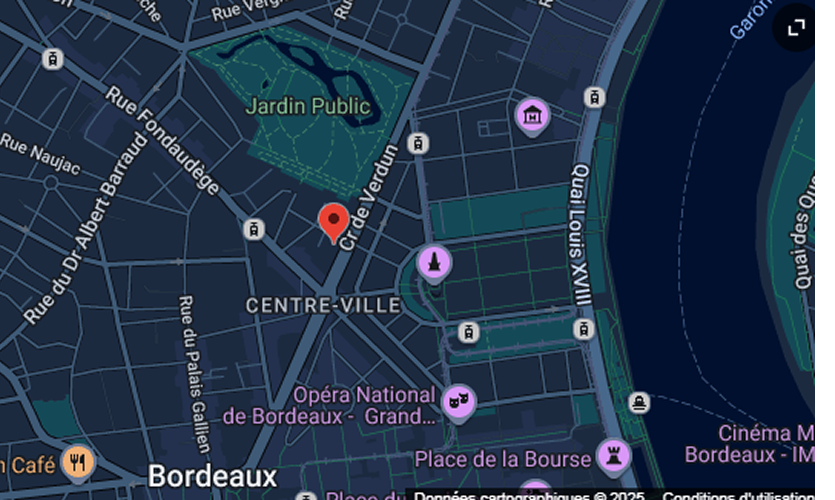Tap the red location pin
This screenshot has height=500, width=835.
[333, 221]
